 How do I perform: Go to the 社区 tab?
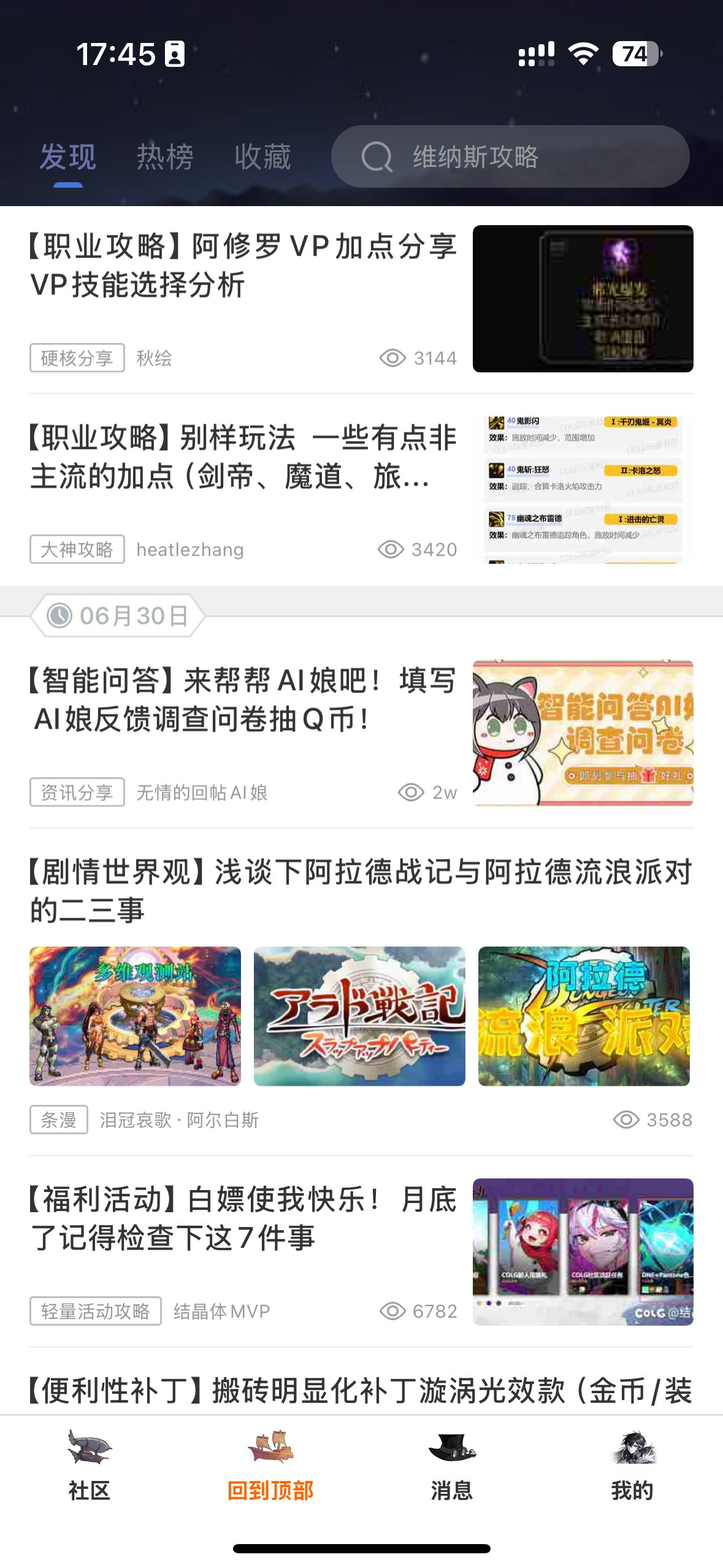click(90, 1466)
